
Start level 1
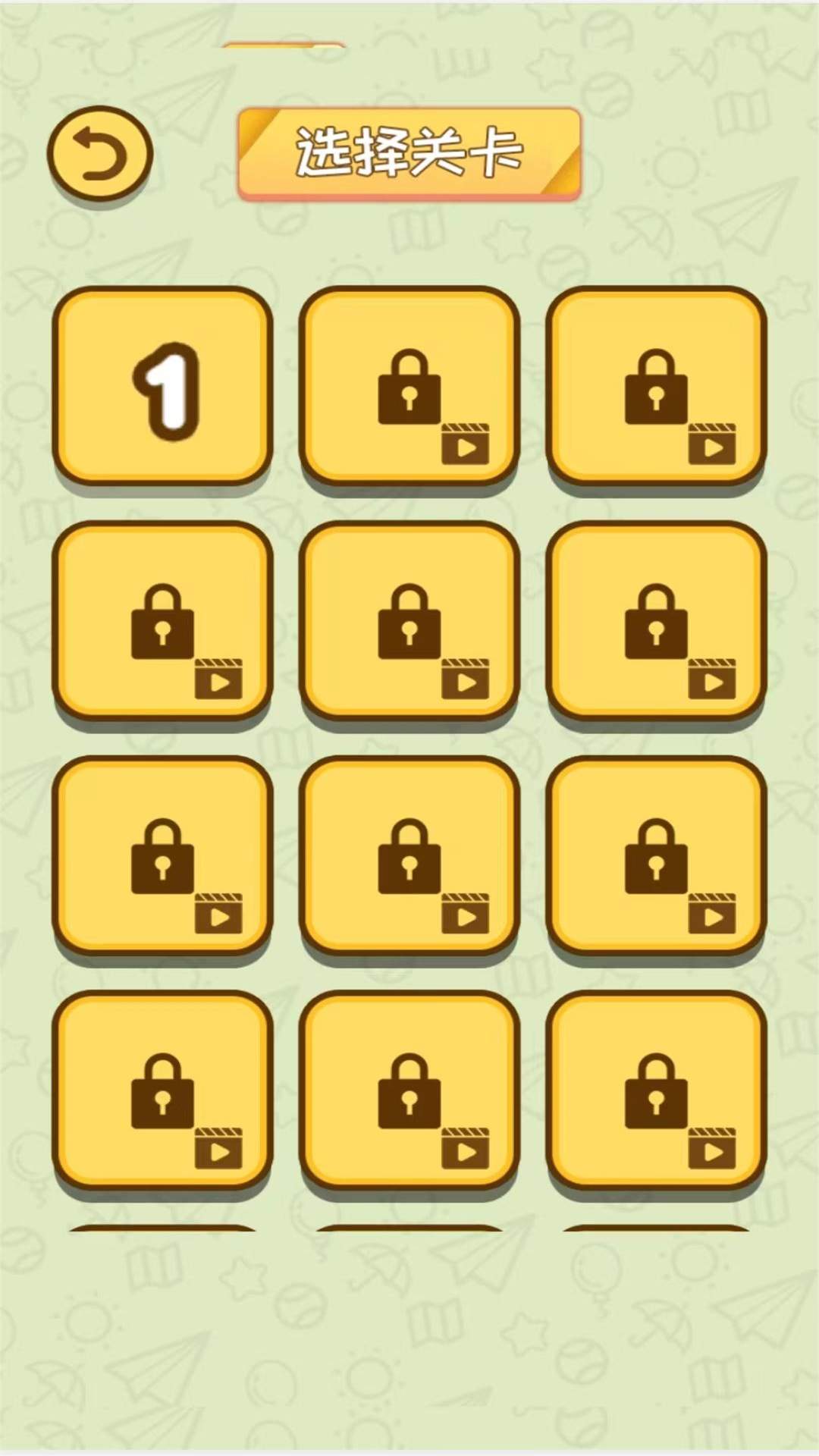pos(162,385)
